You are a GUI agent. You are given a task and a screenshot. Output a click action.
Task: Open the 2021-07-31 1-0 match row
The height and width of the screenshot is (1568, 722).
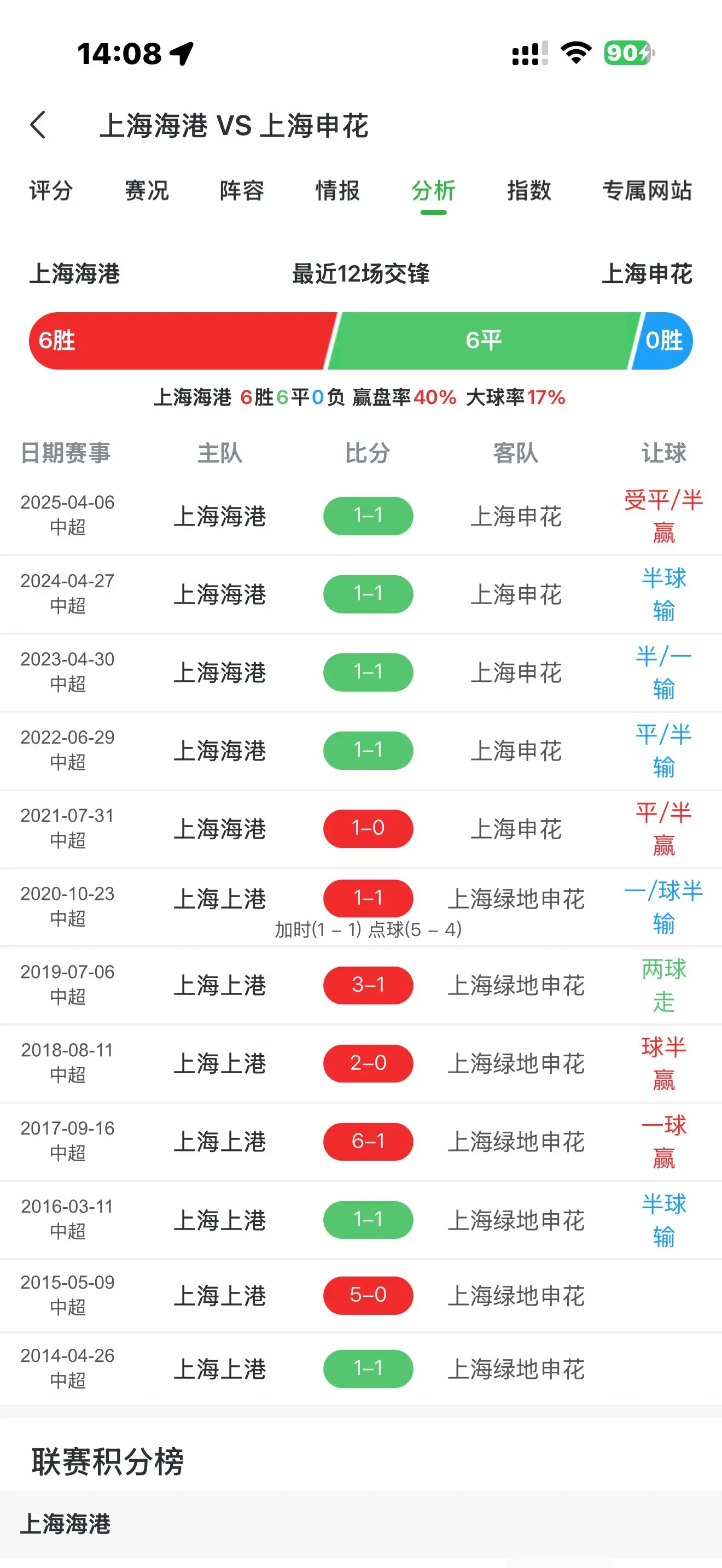(x=361, y=829)
